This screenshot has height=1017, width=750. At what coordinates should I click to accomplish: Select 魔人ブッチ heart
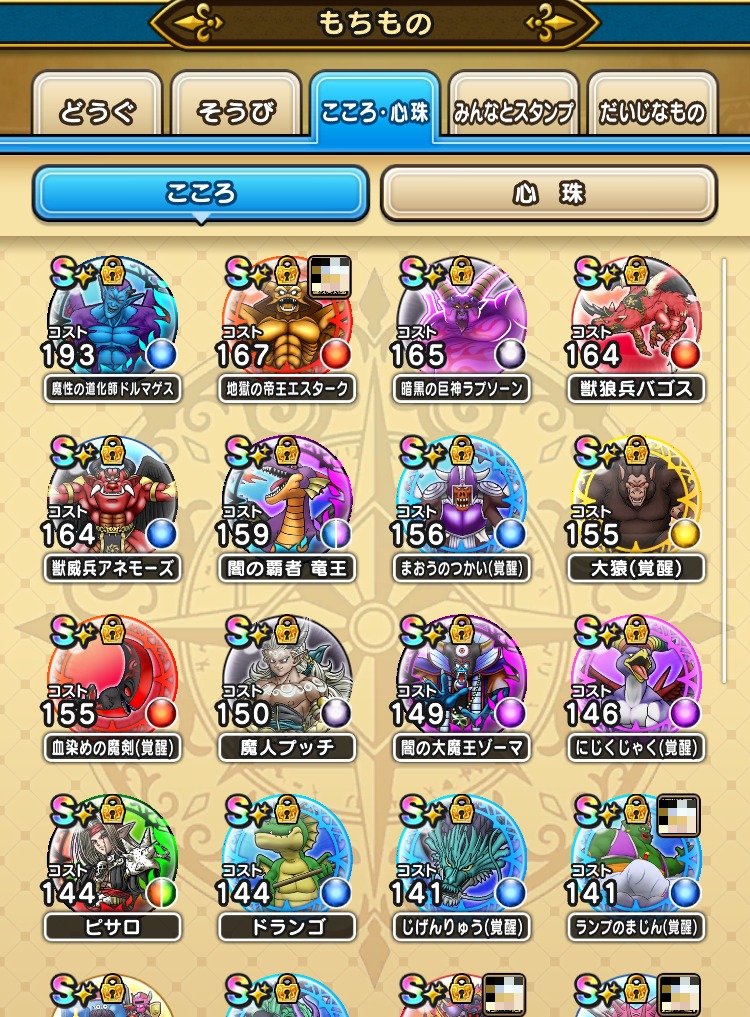[286, 678]
